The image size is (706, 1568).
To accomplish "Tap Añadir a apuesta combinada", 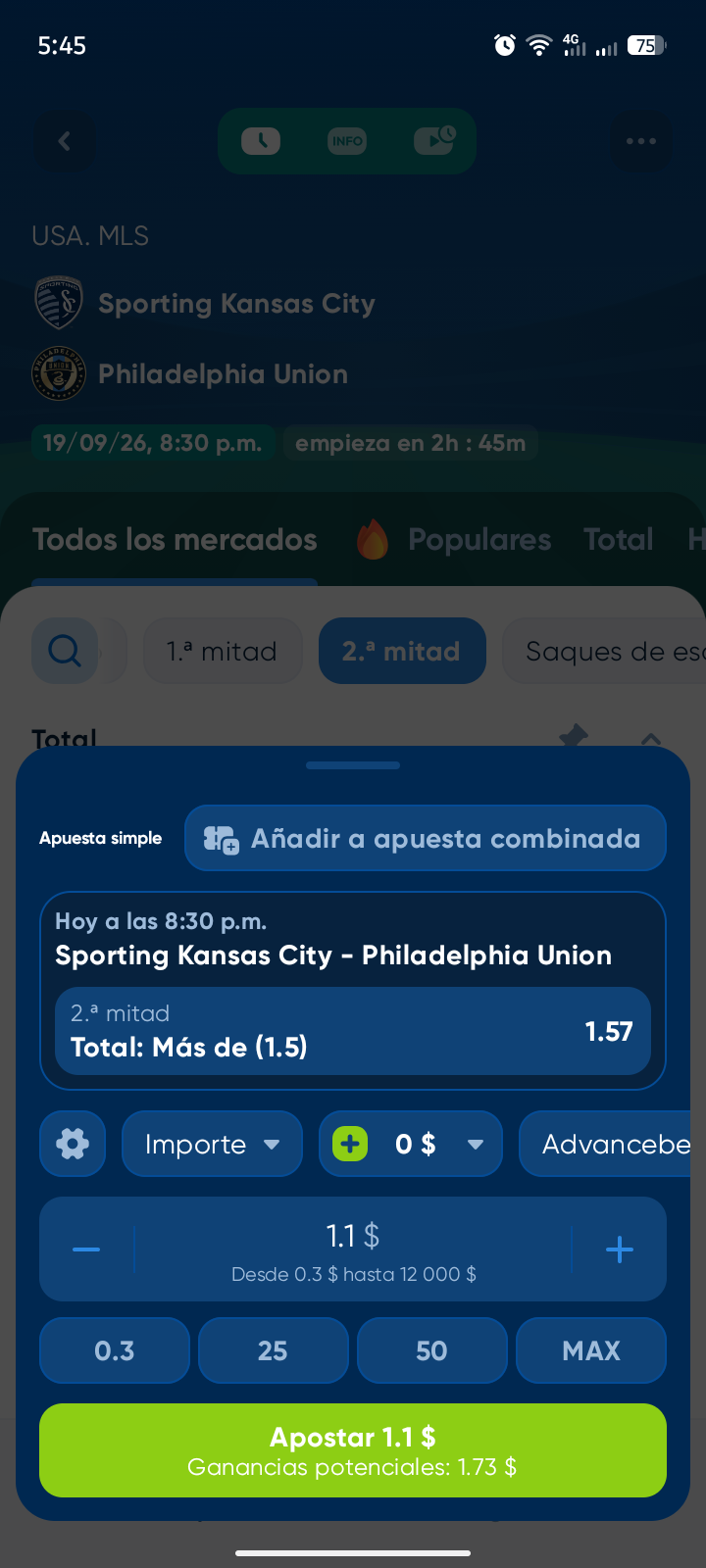I will pyautogui.click(x=425, y=838).
